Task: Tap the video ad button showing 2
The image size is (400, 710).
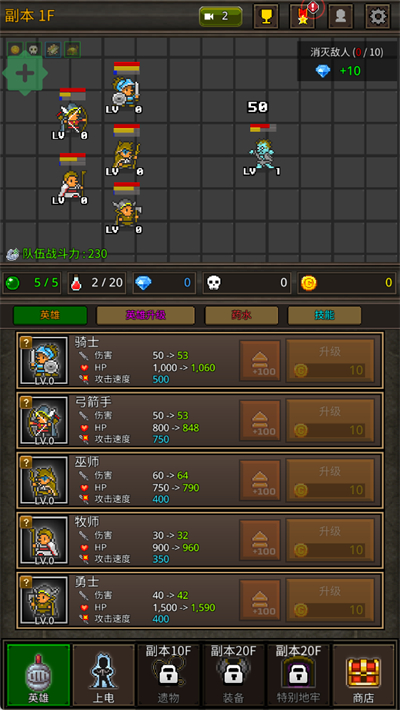Action: click(x=221, y=17)
